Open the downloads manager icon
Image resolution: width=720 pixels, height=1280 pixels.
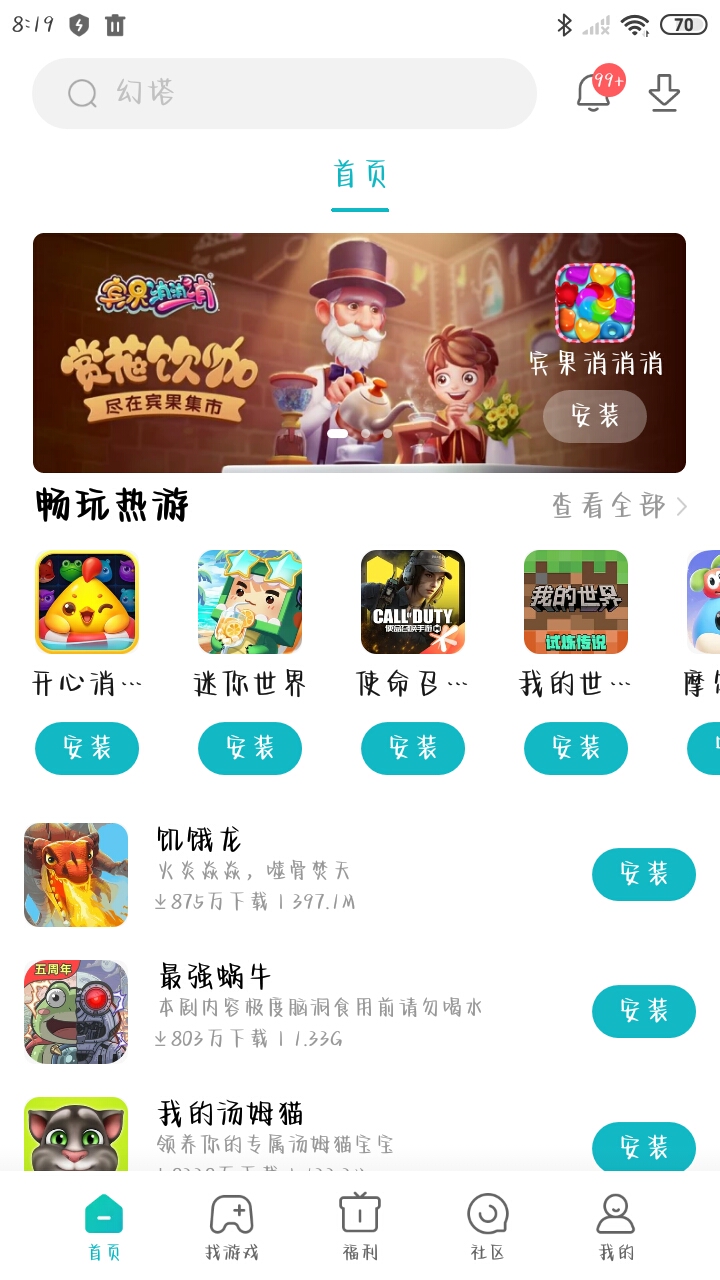664,93
